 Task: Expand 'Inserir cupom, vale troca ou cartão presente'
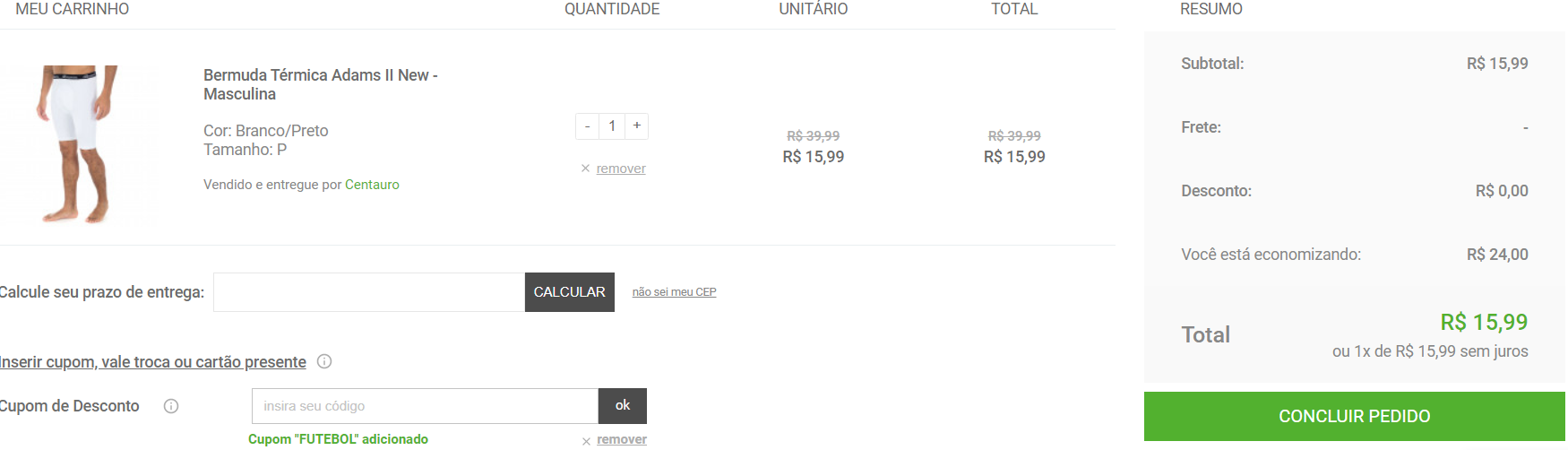pyautogui.click(x=153, y=362)
